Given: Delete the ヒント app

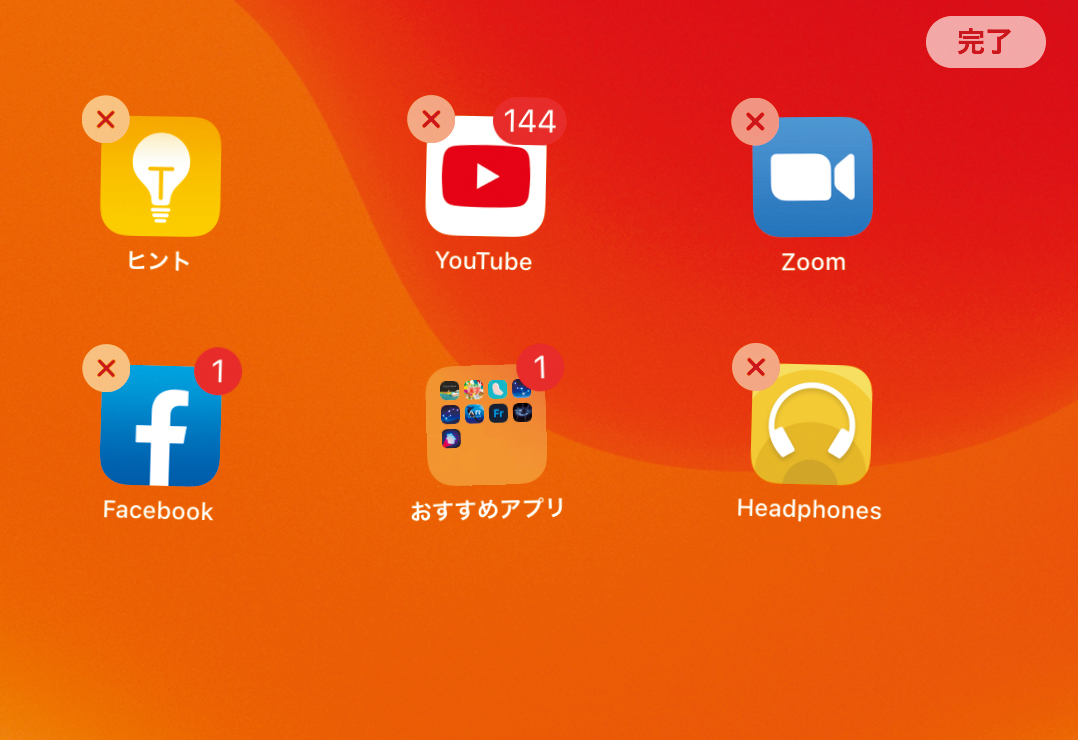Looking at the screenshot, I should click(106, 120).
